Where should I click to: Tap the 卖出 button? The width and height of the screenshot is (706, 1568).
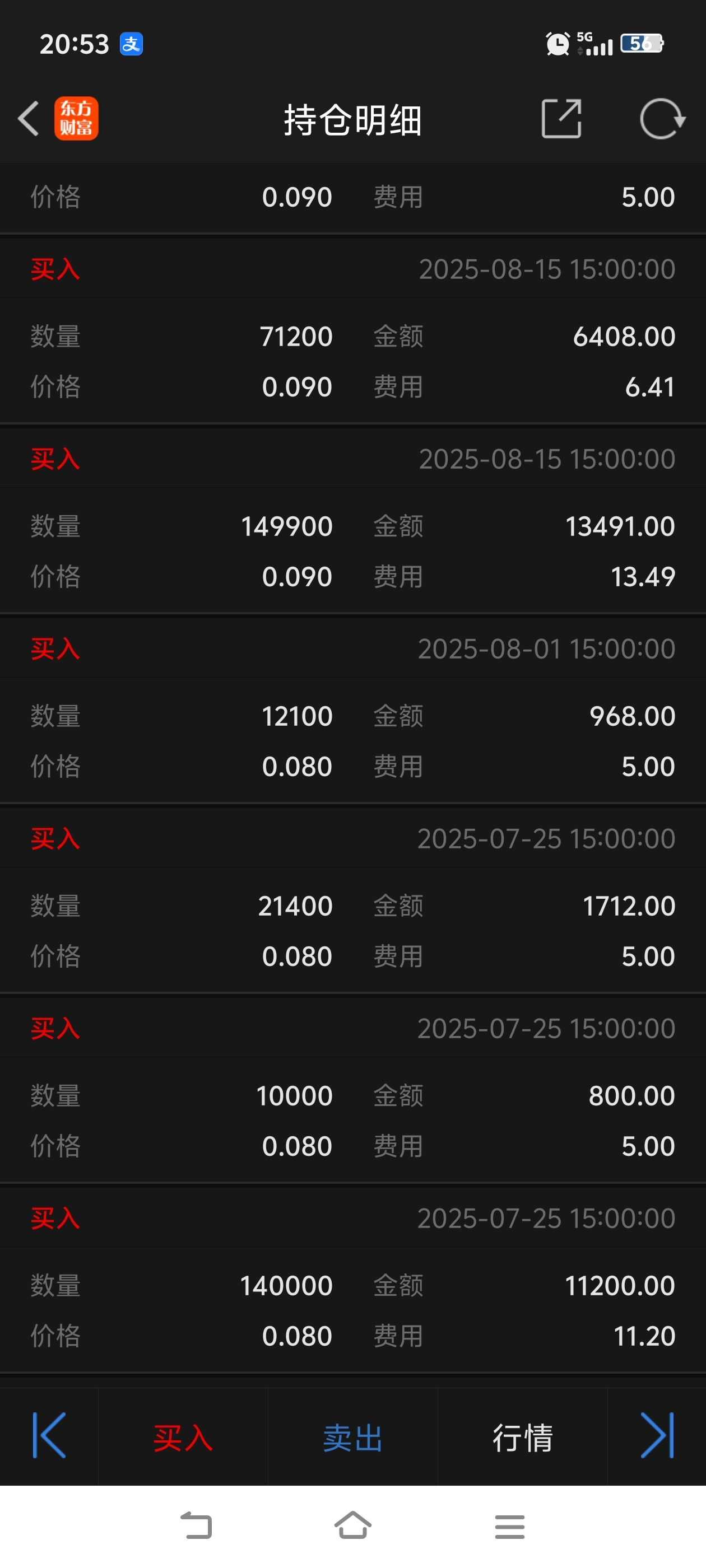pos(352,1437)
